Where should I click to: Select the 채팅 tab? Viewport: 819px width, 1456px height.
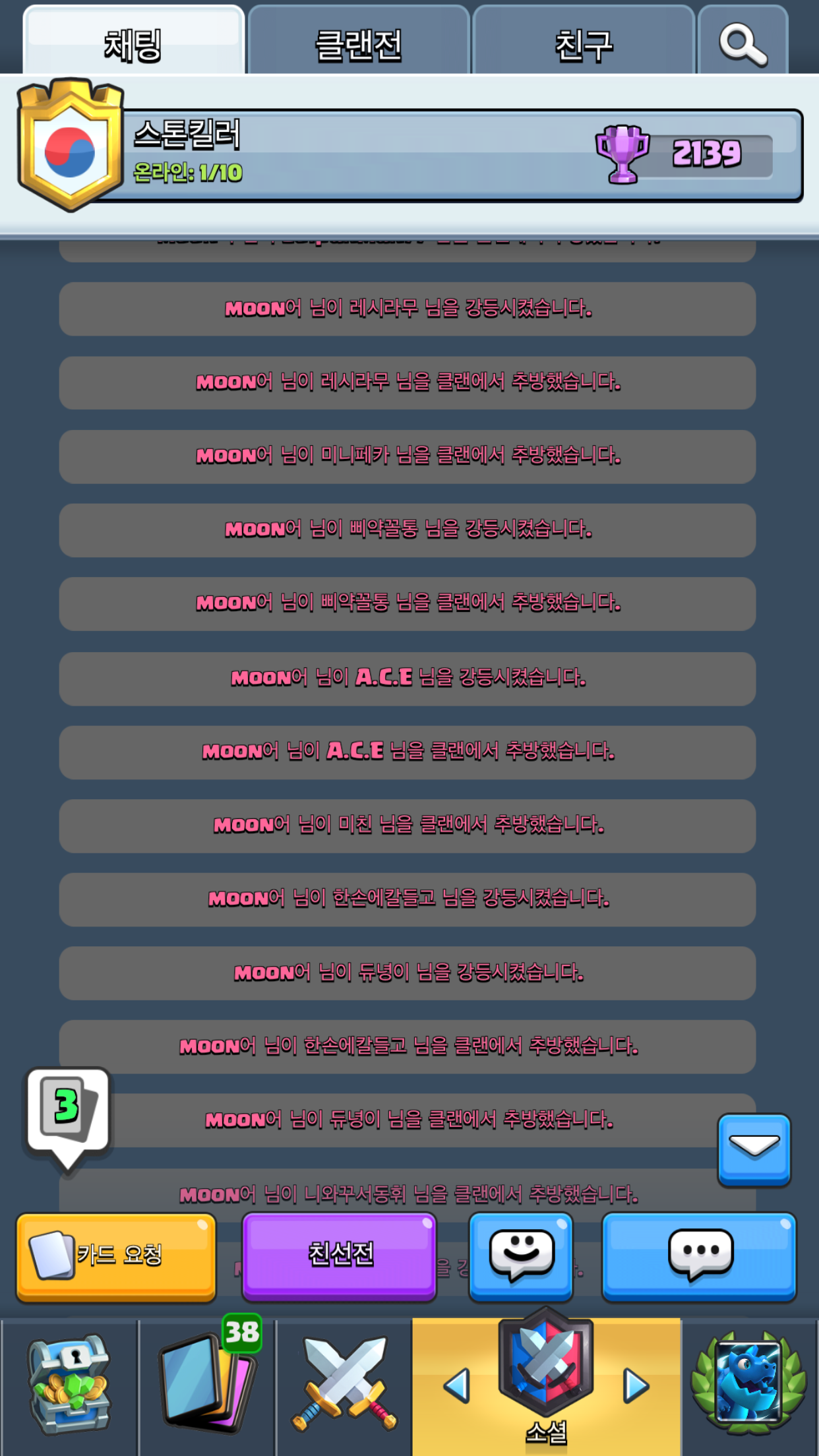click(133, 44)
